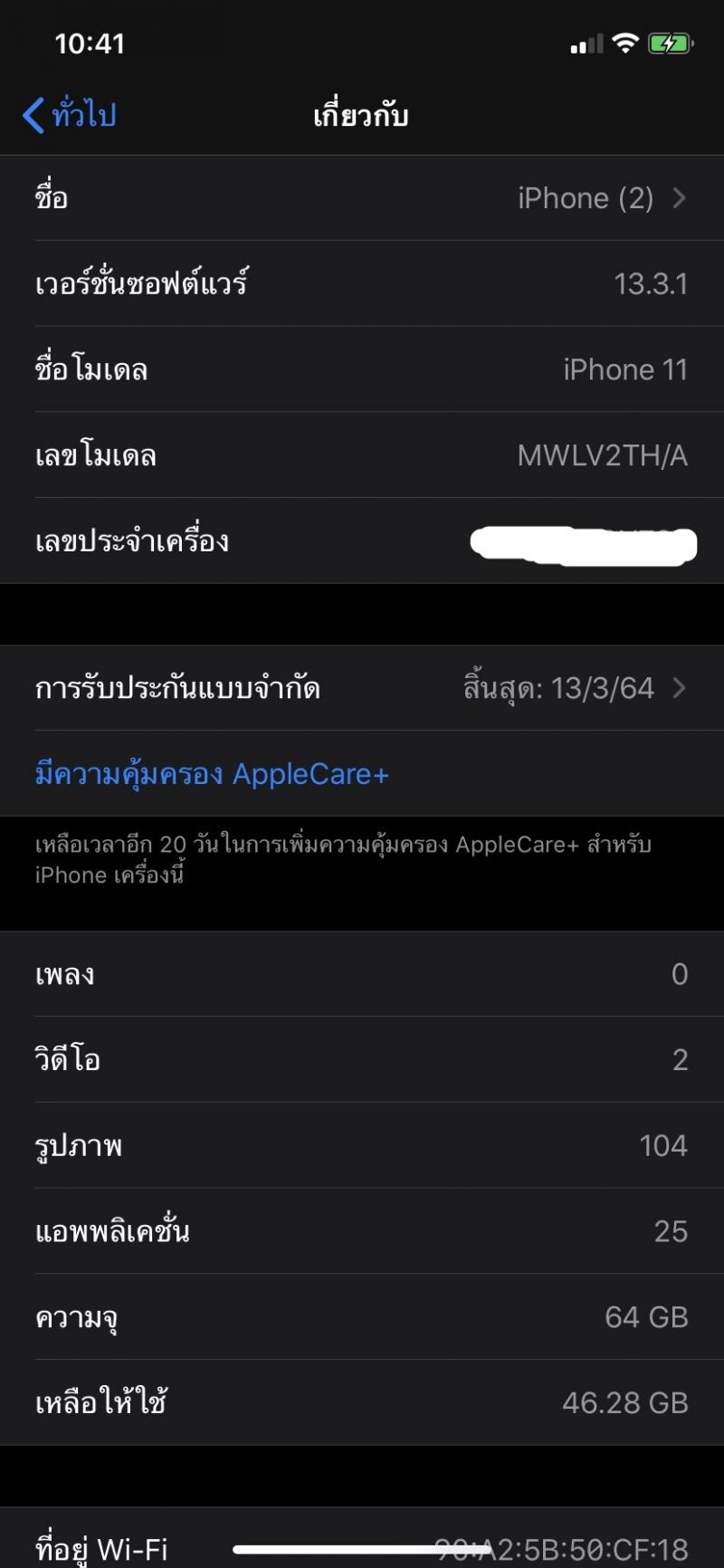Open the ชื่อ row showing iPhone (2)
Image resolution: width=724 pixels, height=1568 pixels.
362,198
